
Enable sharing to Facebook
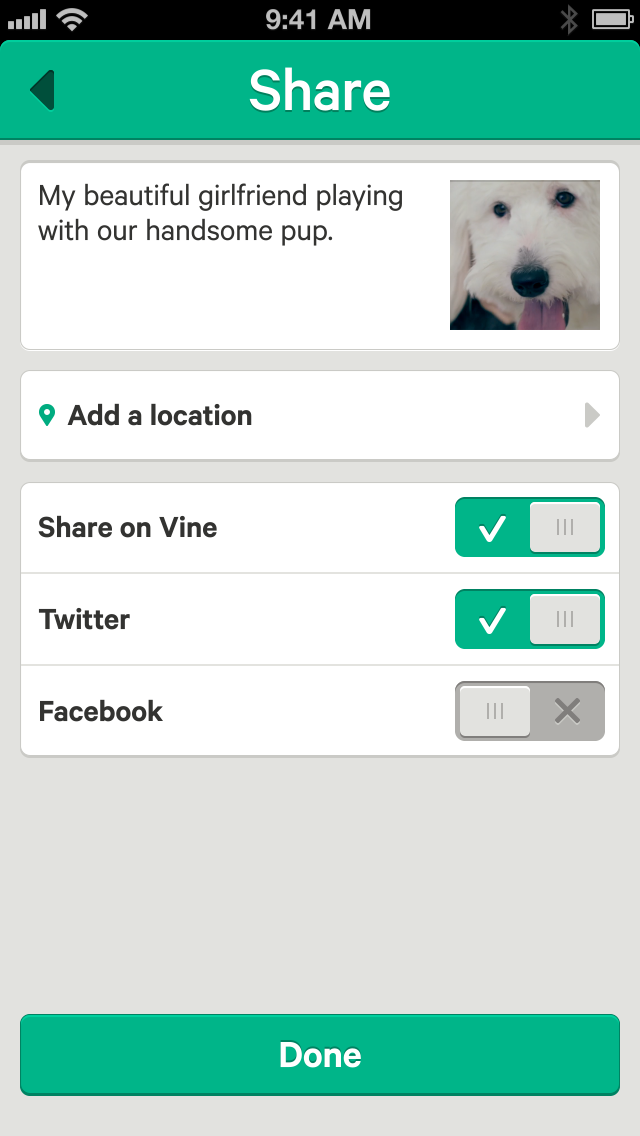(530, 711)
